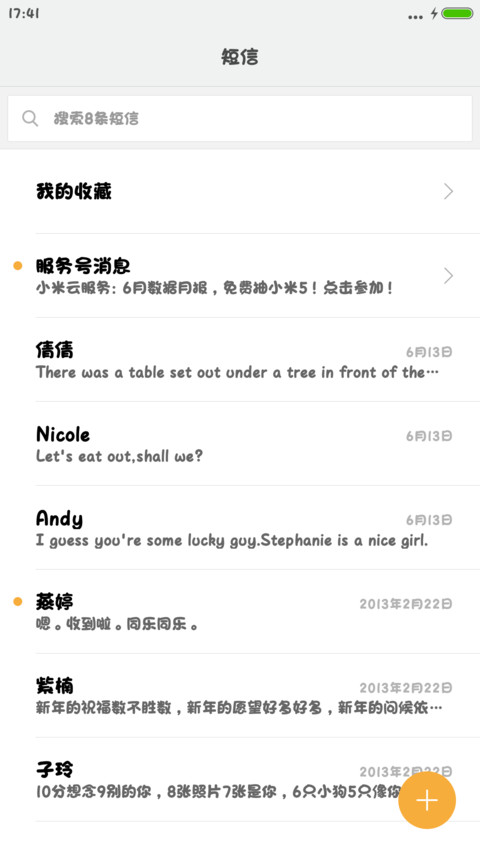
Task: Open 我的收藏 favorites row
Action: point(240,191)
